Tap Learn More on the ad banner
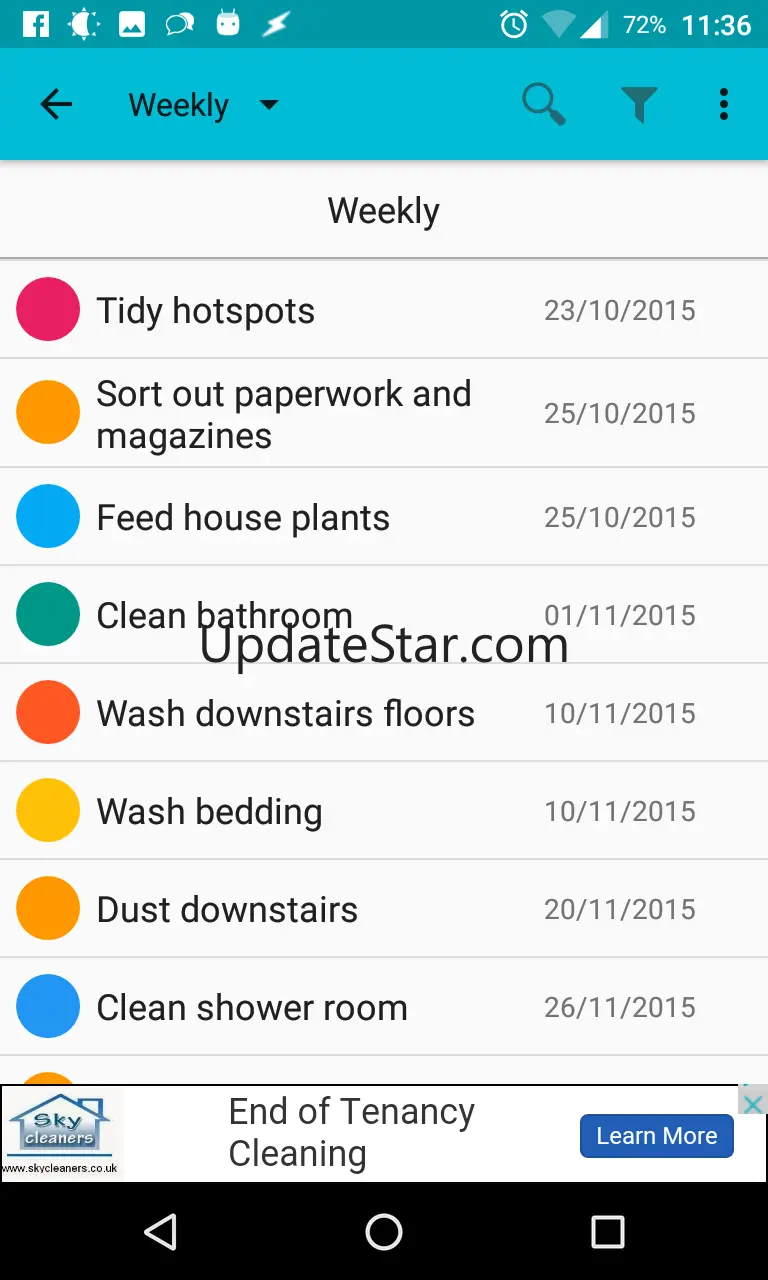The image size is (768, 1280). pos(656,1136)
